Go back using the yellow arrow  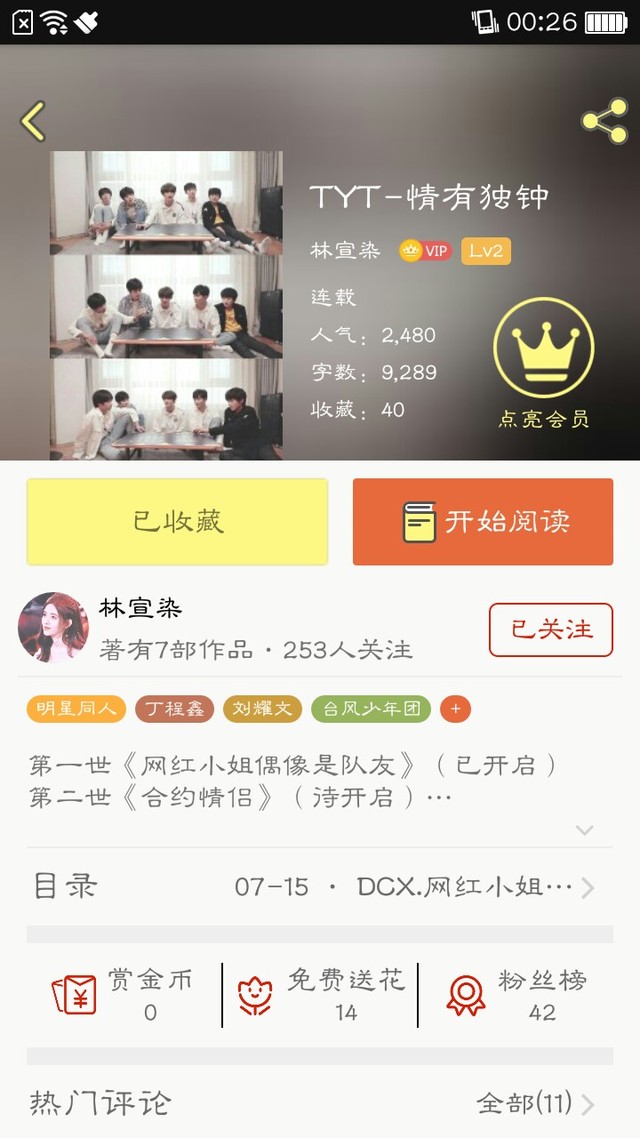click(x=33, y=121)
